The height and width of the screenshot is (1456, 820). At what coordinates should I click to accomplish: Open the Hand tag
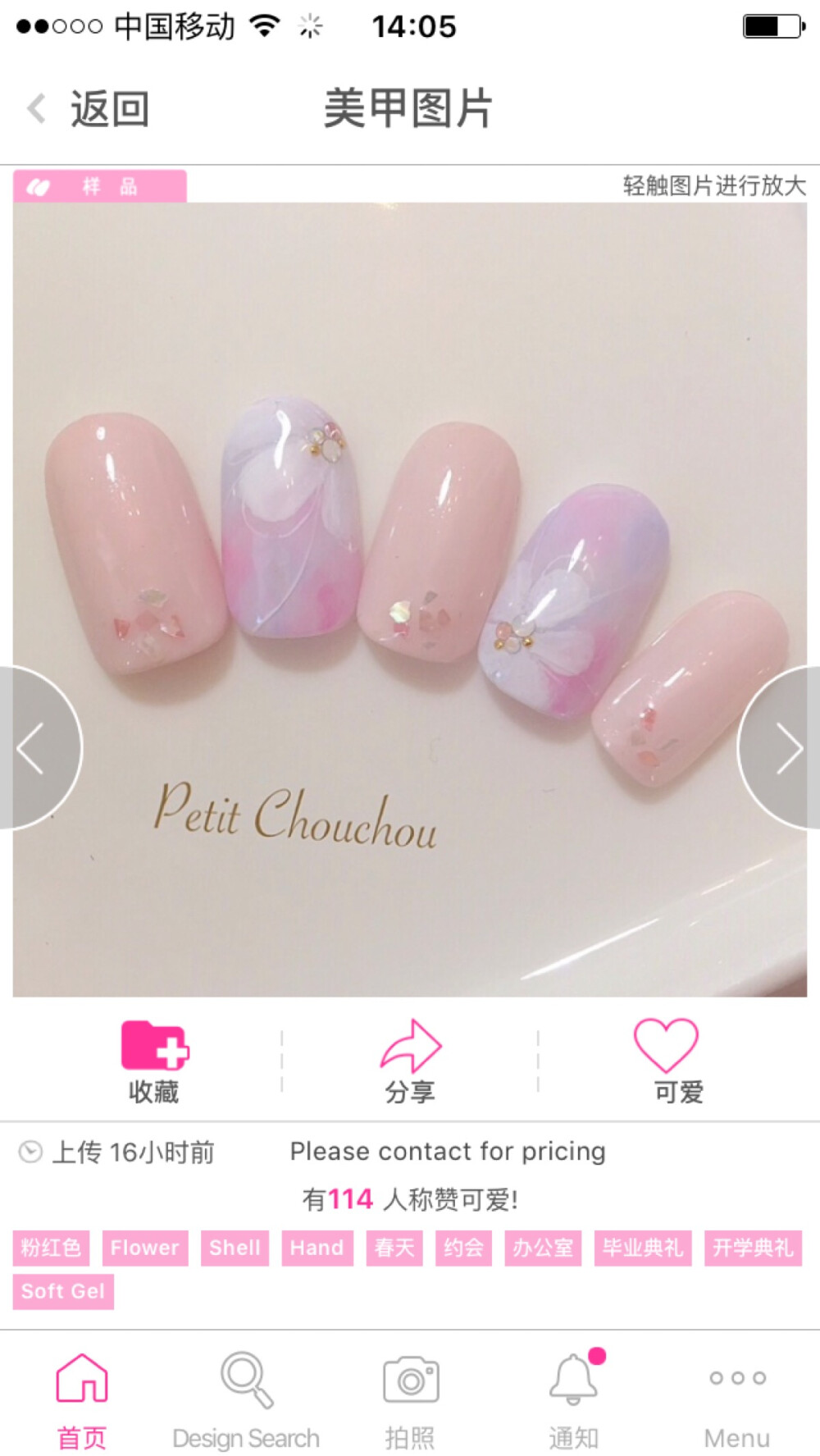point(317,1248)
